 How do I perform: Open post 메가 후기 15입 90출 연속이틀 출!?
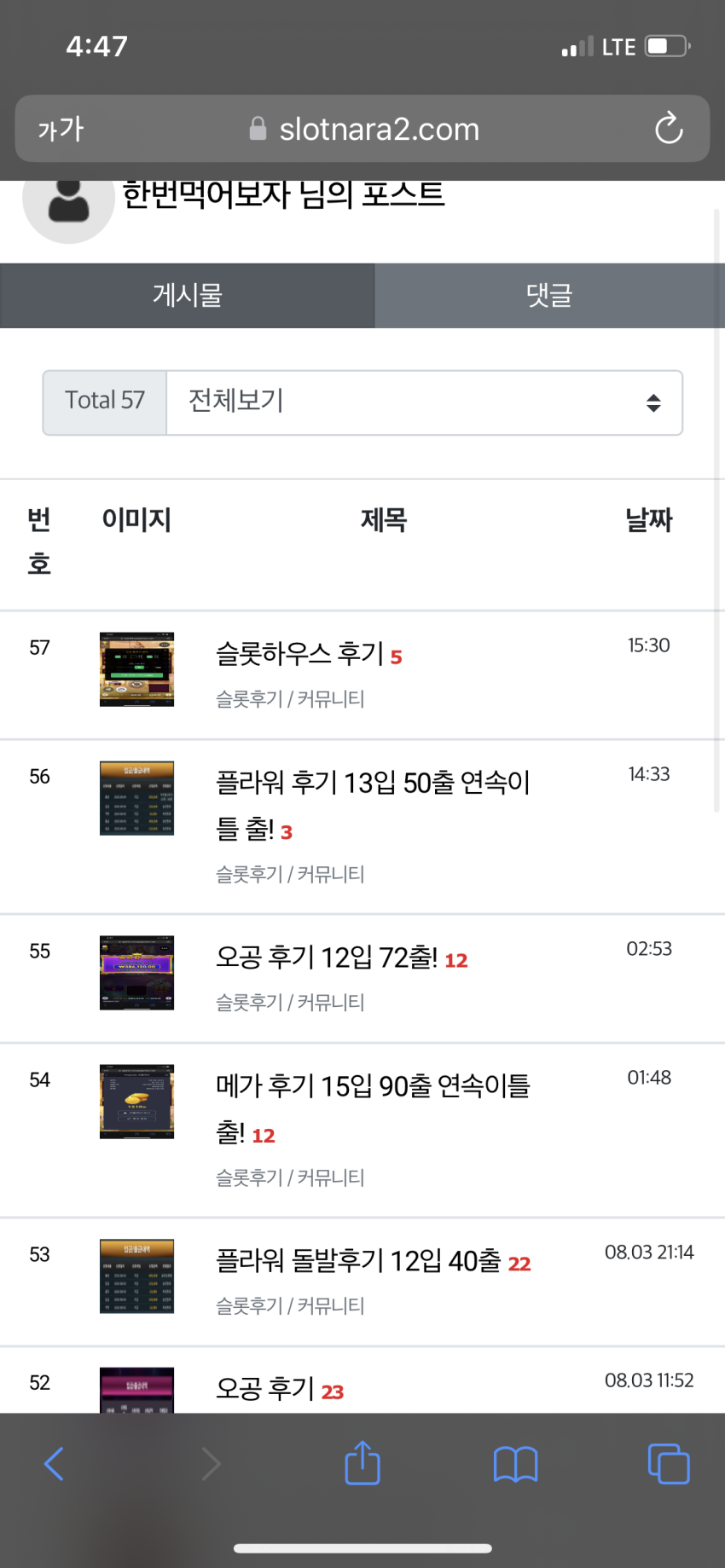coord(373,1108)
